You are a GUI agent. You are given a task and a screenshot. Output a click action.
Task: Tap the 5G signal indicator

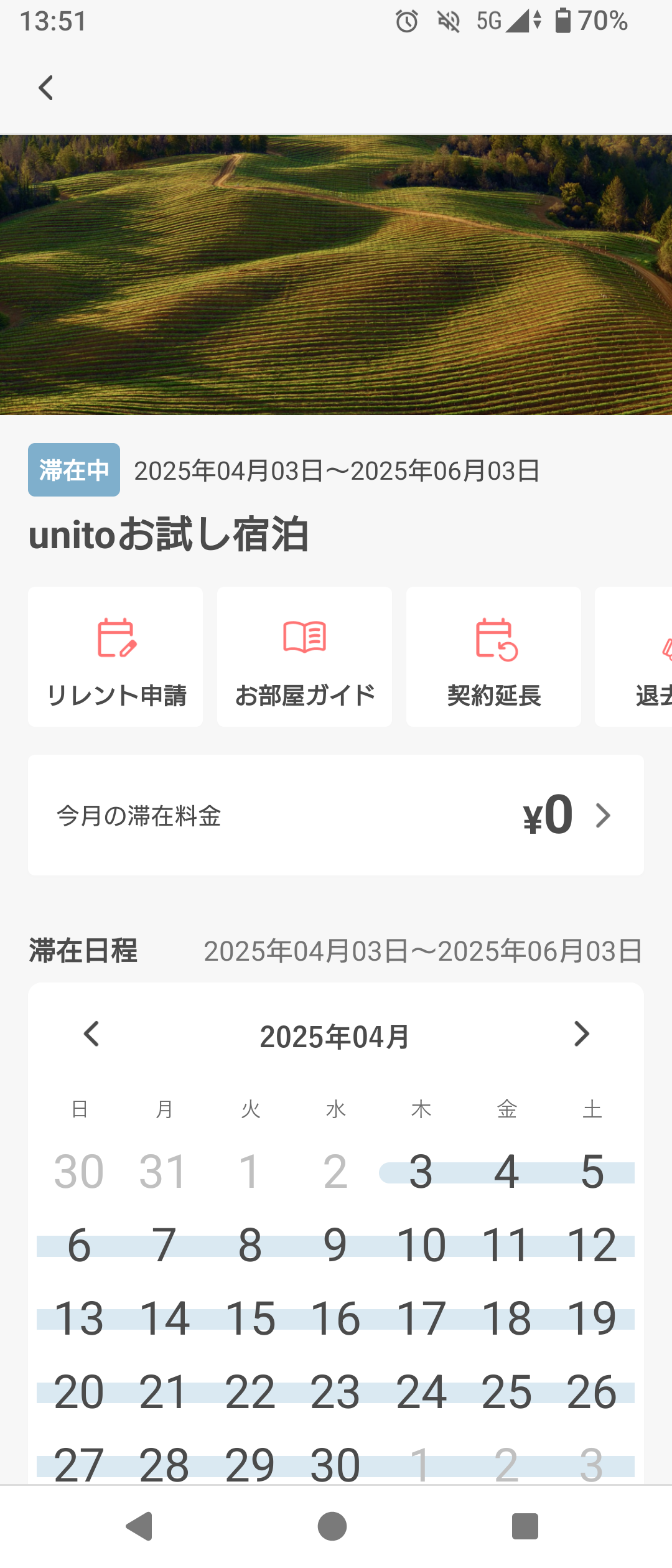pyautogui.click(x=489, y=21)
